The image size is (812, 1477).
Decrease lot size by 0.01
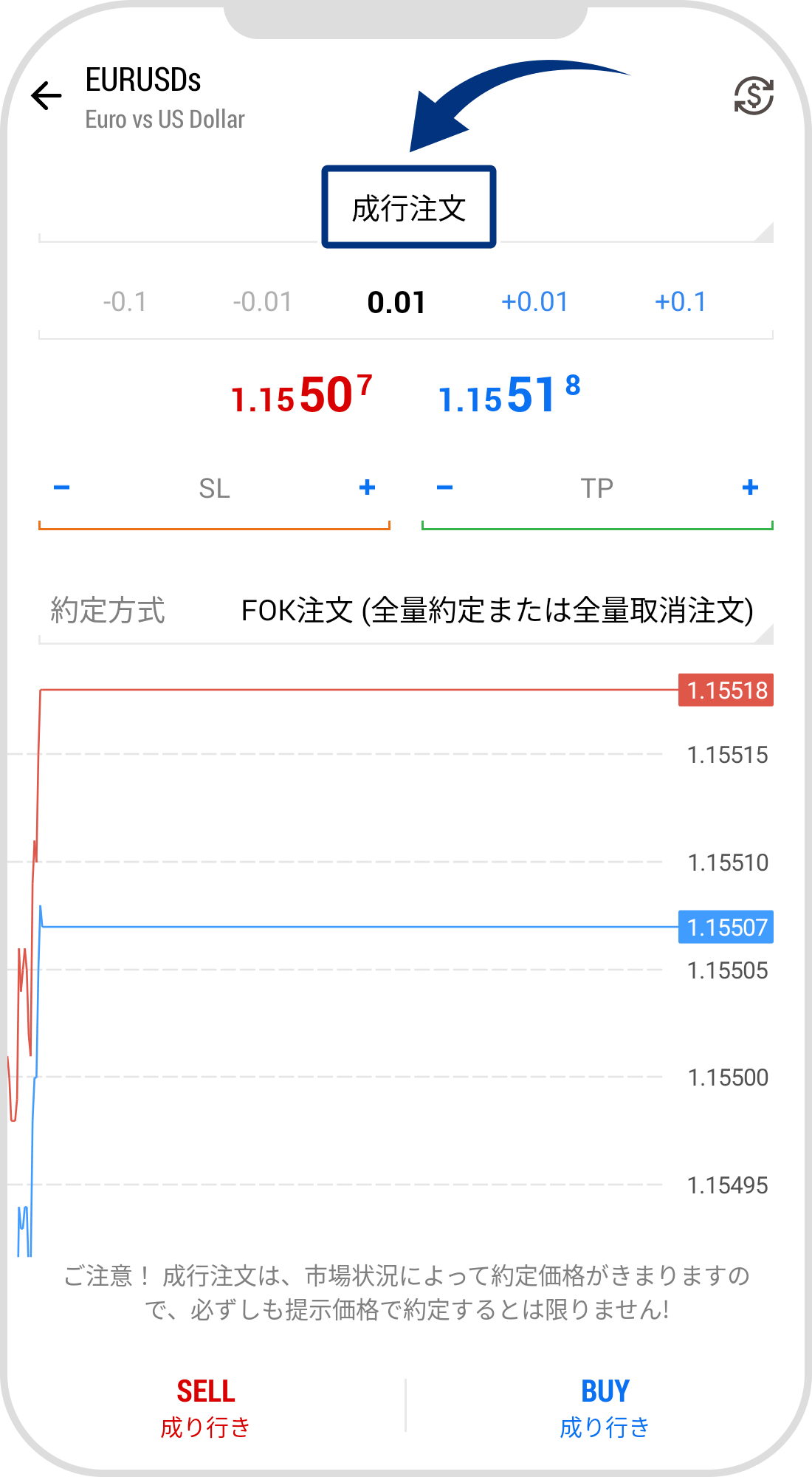point(262,301)
